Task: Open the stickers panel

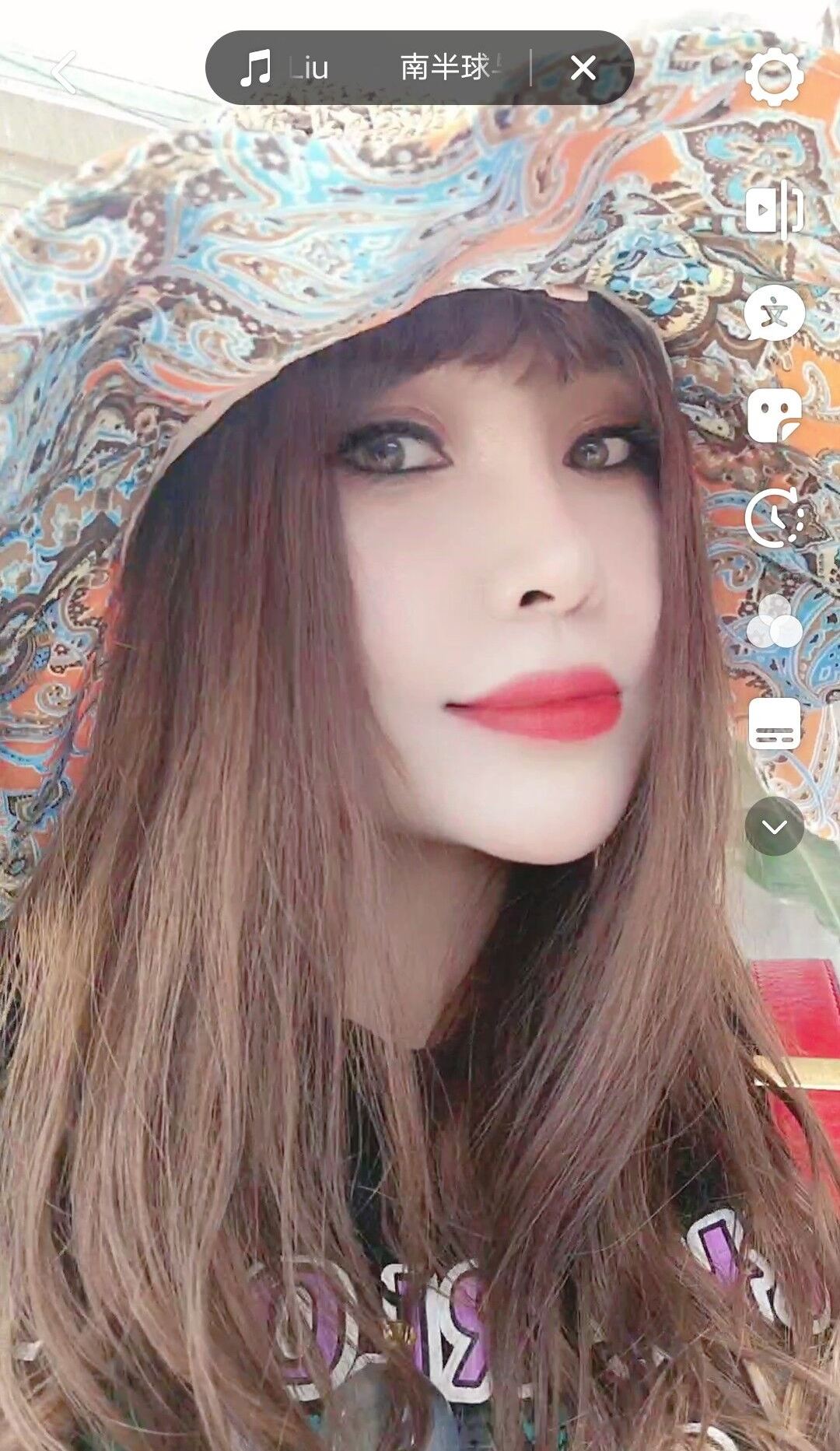Action: pos(774,415)
